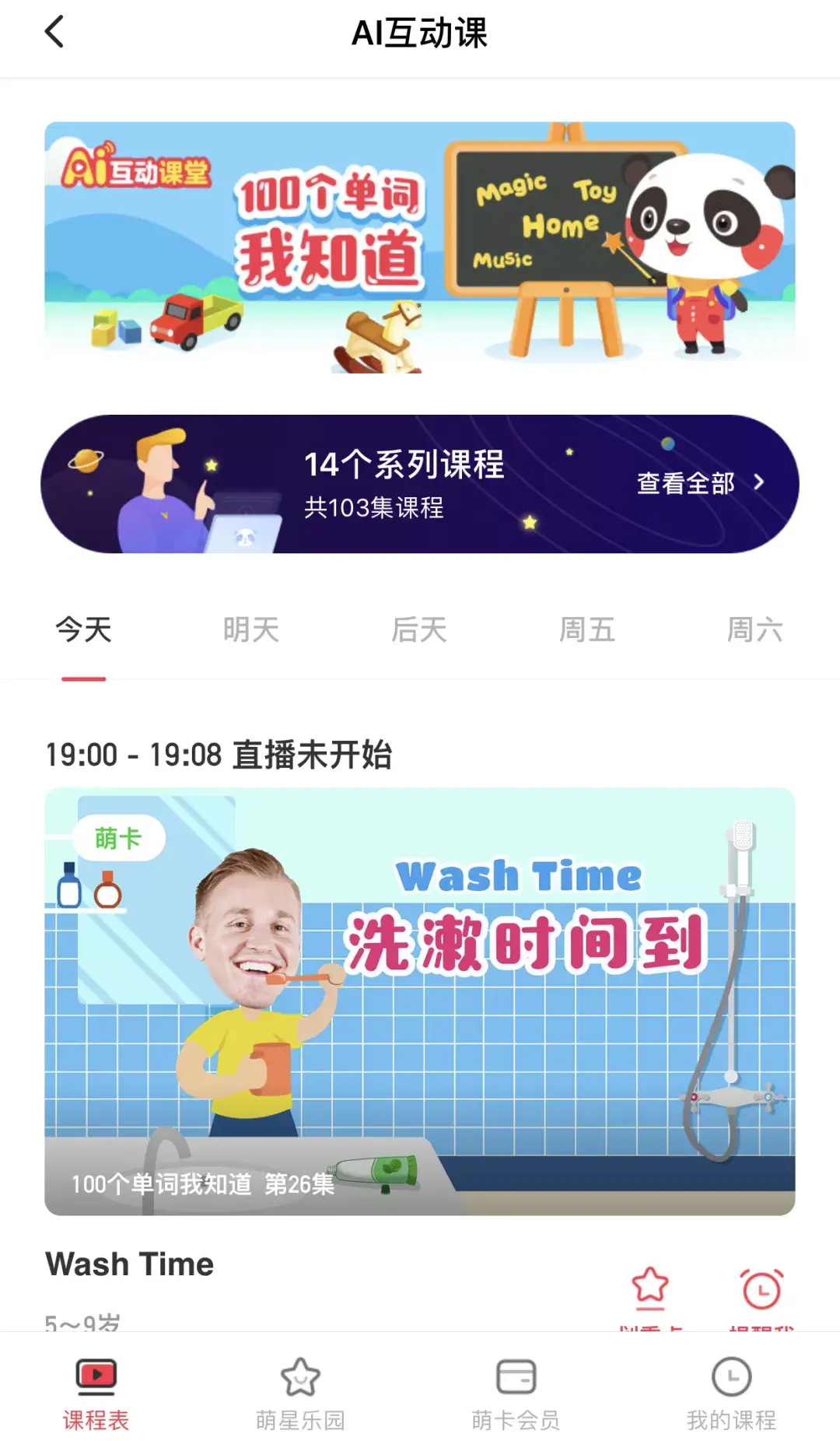Tap the star icon for Wash Time
Viewport: 840px width, 1441px height.
650,1288
